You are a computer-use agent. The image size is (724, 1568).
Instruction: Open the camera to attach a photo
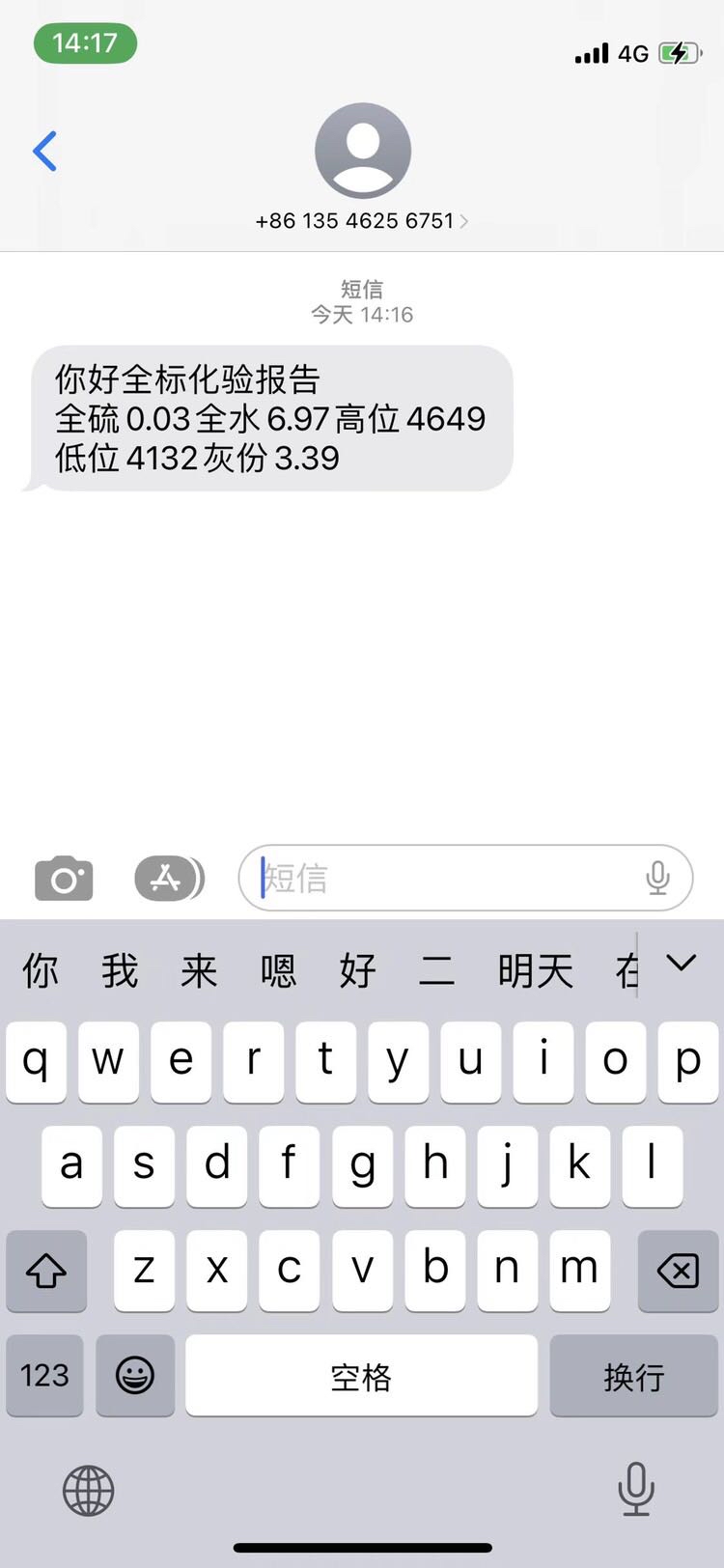(x=64, y=879)
